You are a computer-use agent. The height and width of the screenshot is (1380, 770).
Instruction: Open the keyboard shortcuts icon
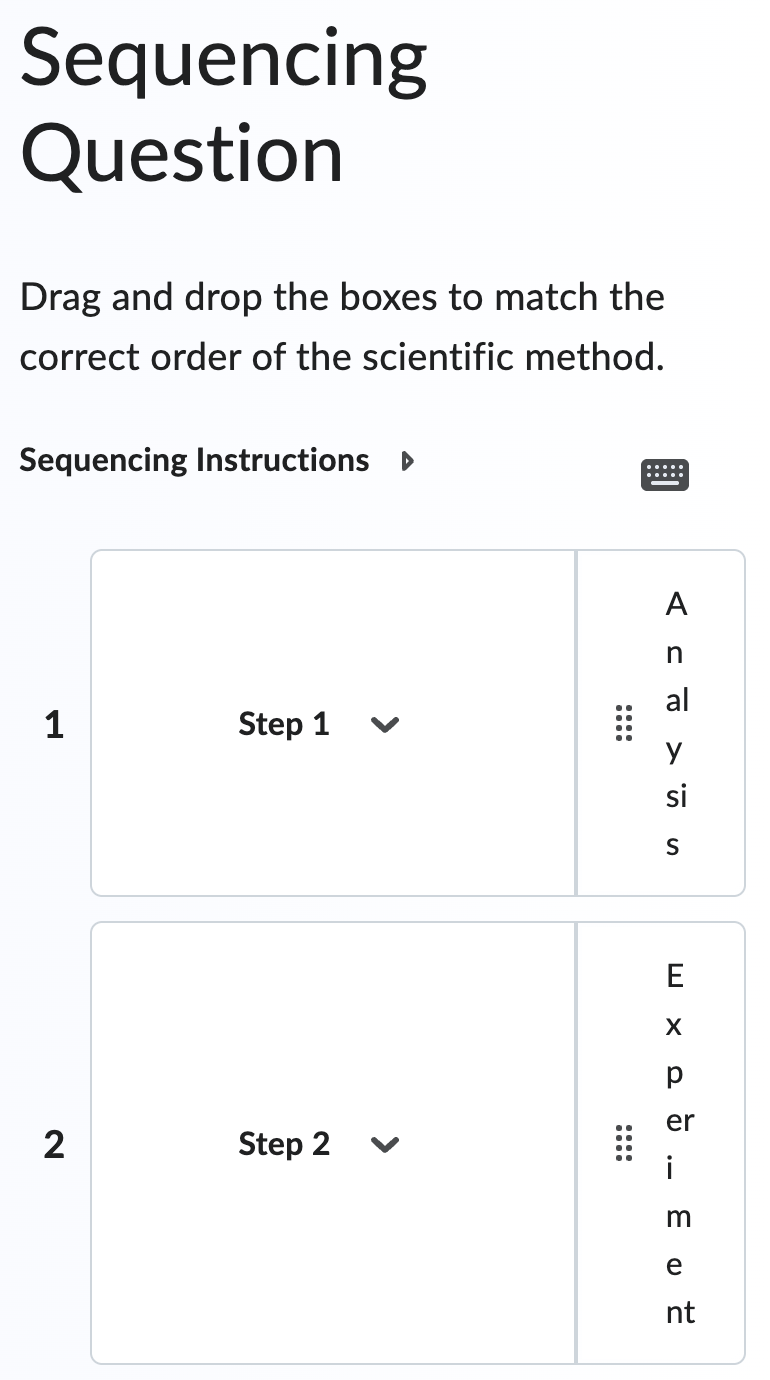664,475
